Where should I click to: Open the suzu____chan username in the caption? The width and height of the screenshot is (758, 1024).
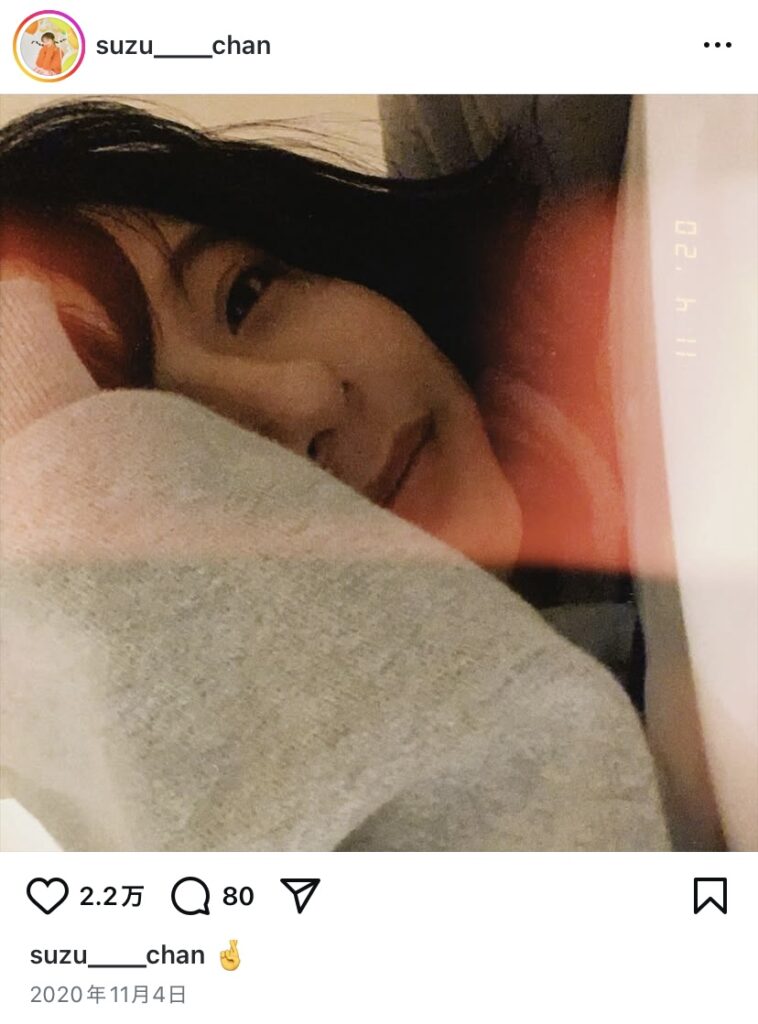(x=117, y=955)
